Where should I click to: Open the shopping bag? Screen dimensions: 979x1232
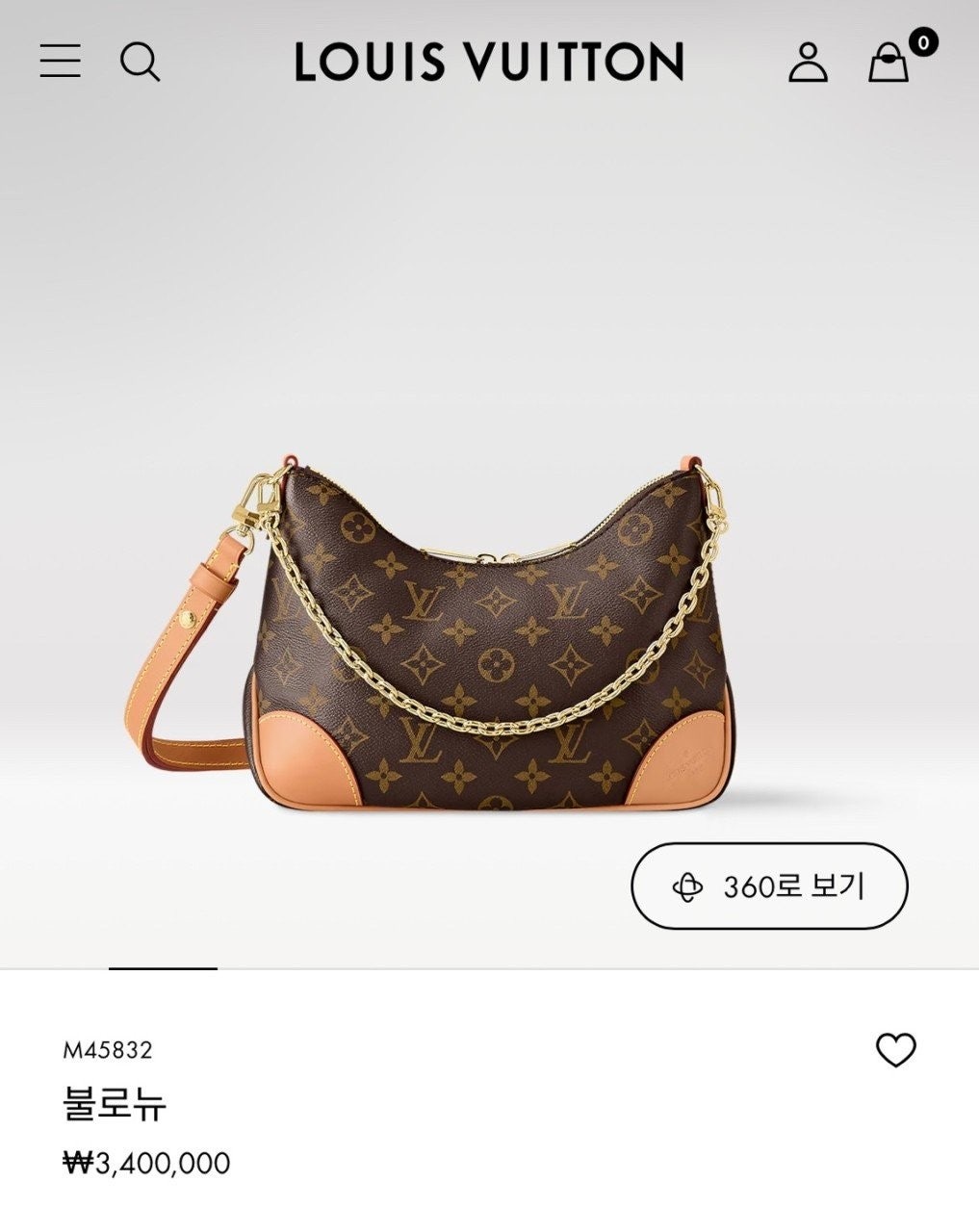[889, 63]
